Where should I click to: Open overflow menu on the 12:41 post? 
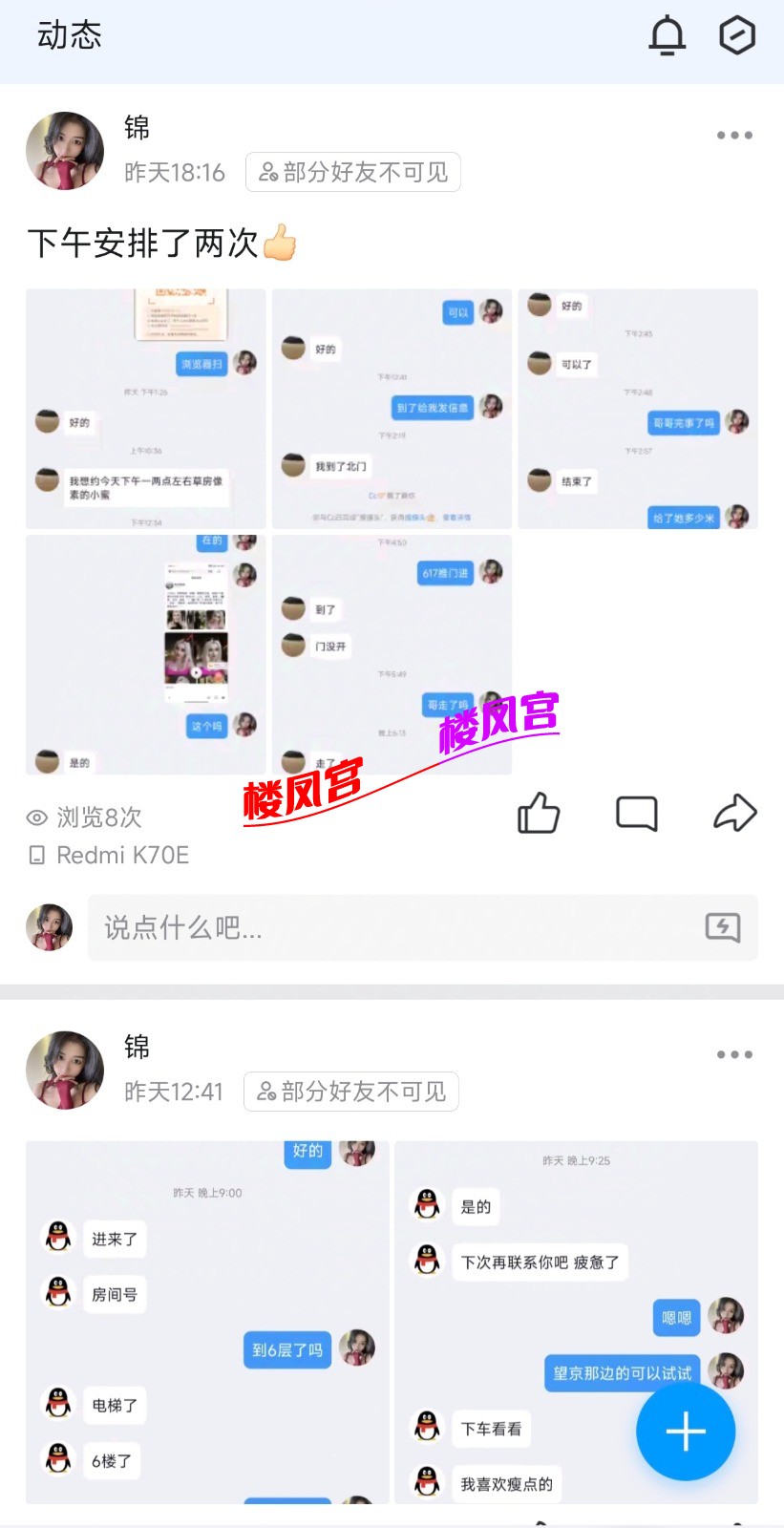click(734, 1054)
